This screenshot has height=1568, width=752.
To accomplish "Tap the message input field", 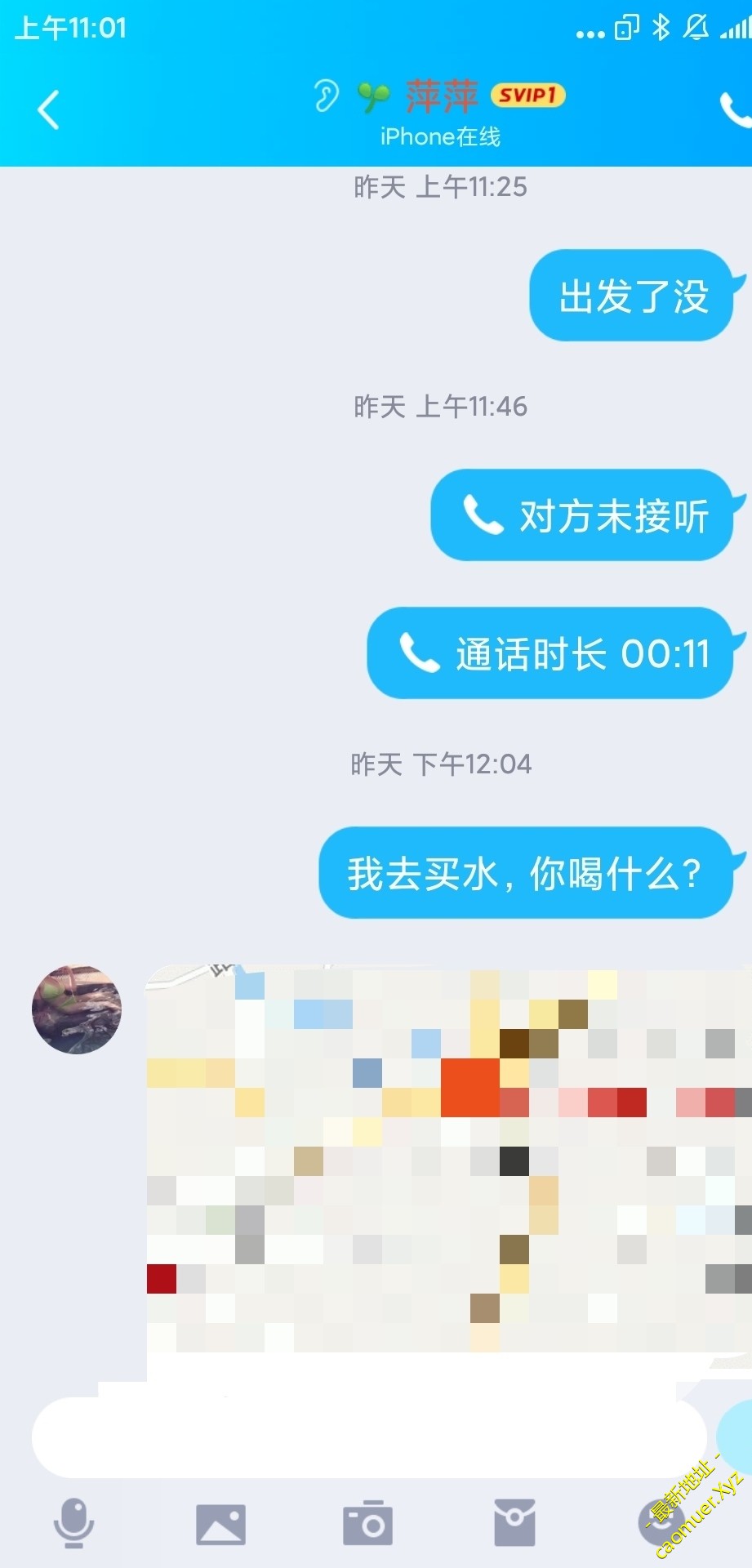I will pos(367,1437).
